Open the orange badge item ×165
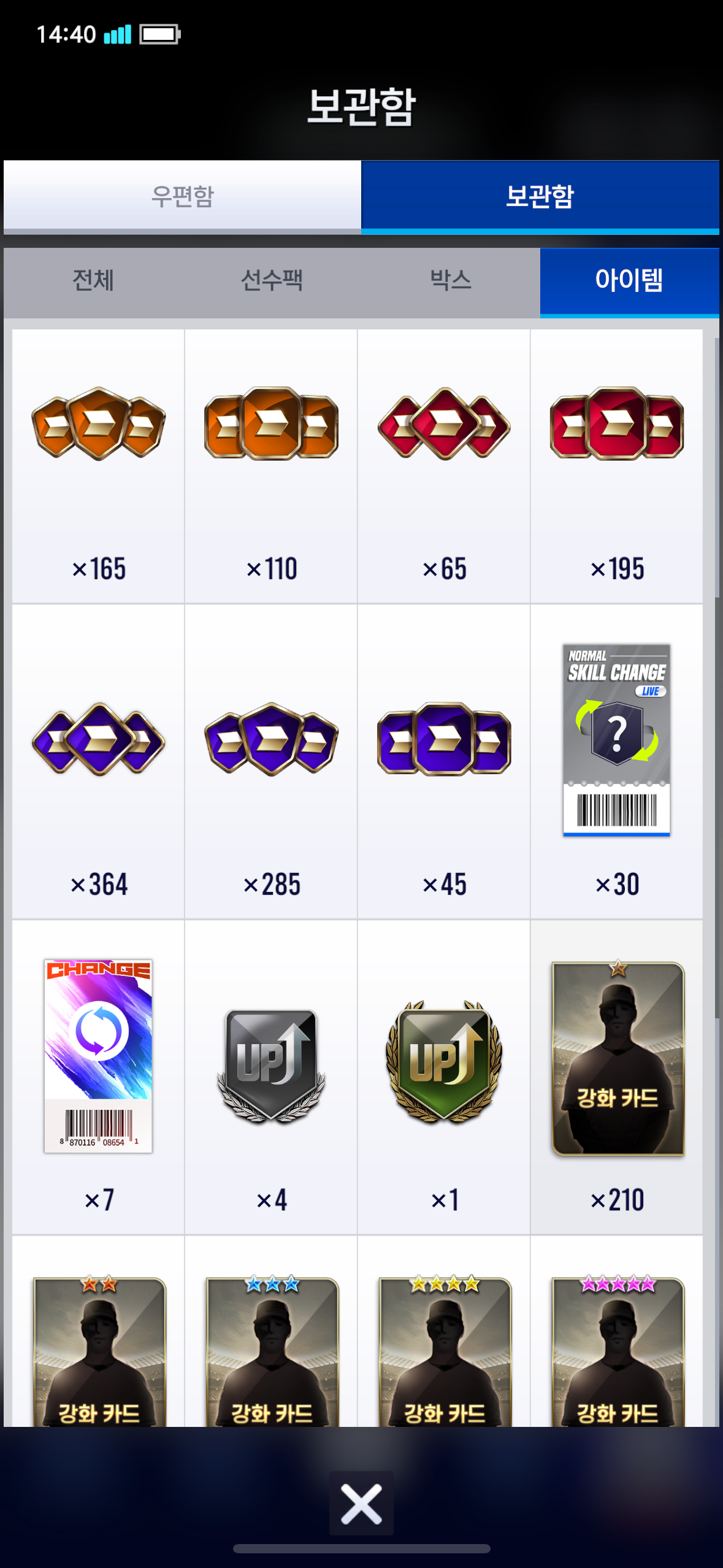Screen dimensions: 723x1568 click(98, 466)
